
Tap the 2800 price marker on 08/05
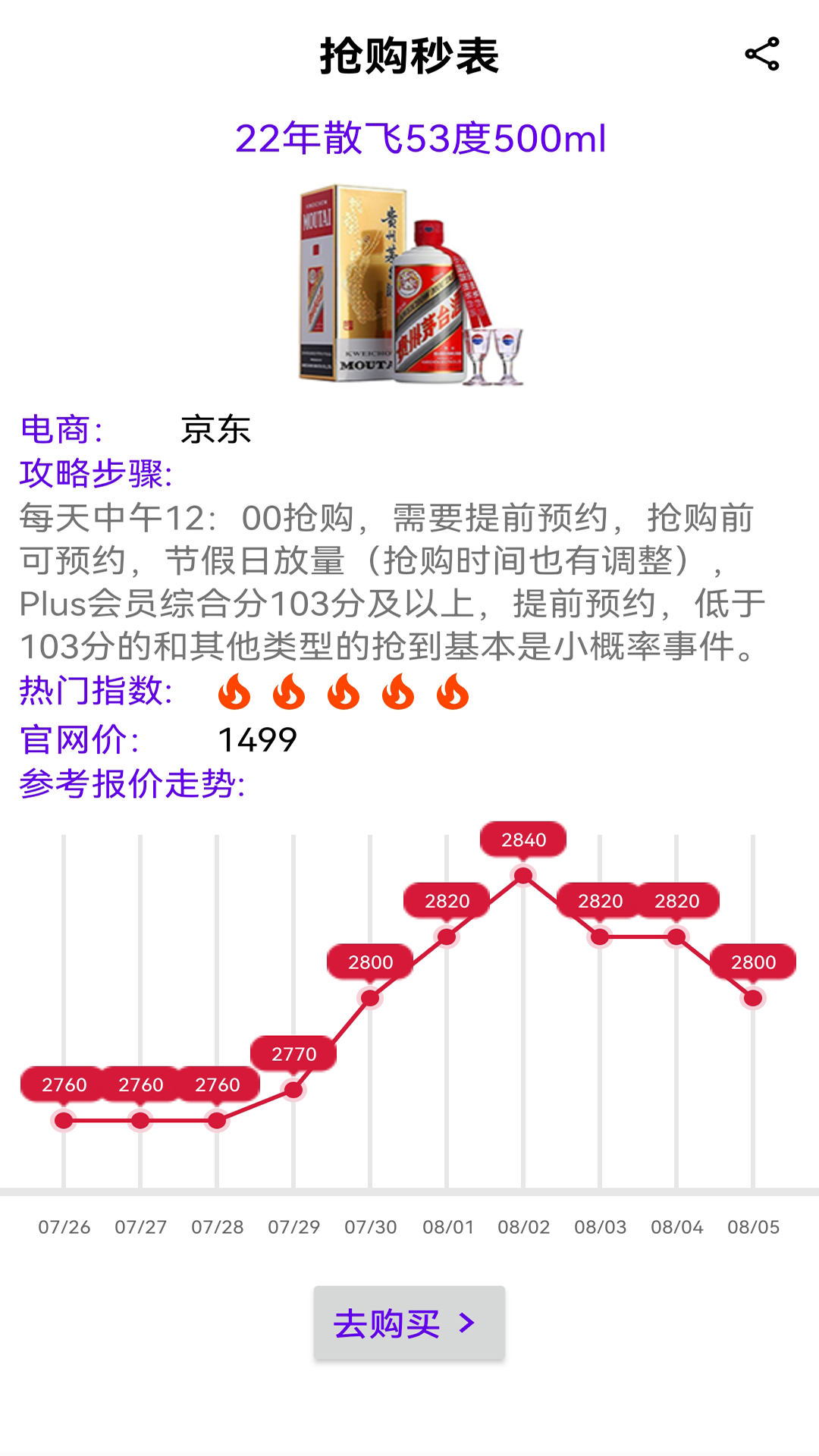pos(752,962)
